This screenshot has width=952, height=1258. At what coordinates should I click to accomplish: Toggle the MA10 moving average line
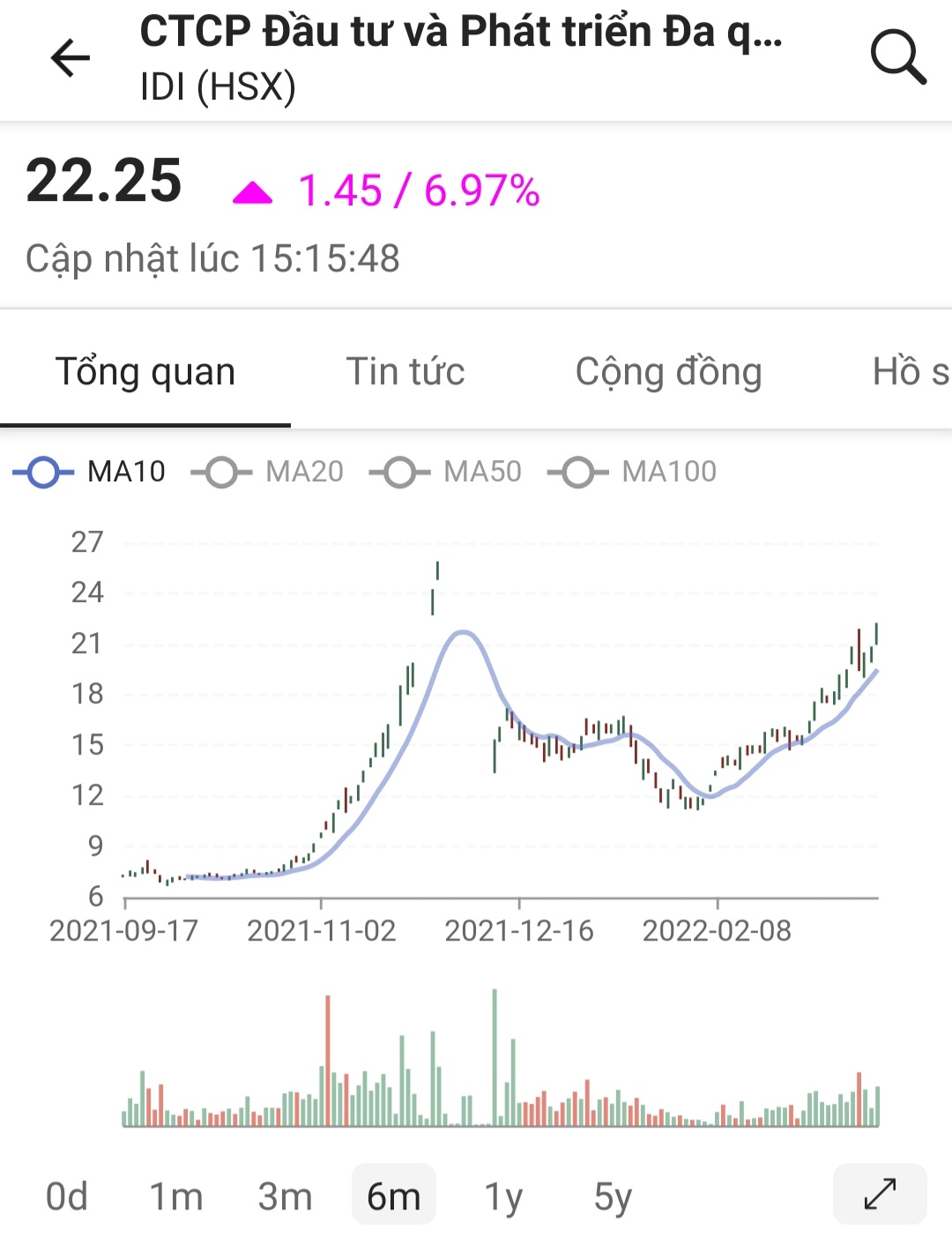point(90,472)
